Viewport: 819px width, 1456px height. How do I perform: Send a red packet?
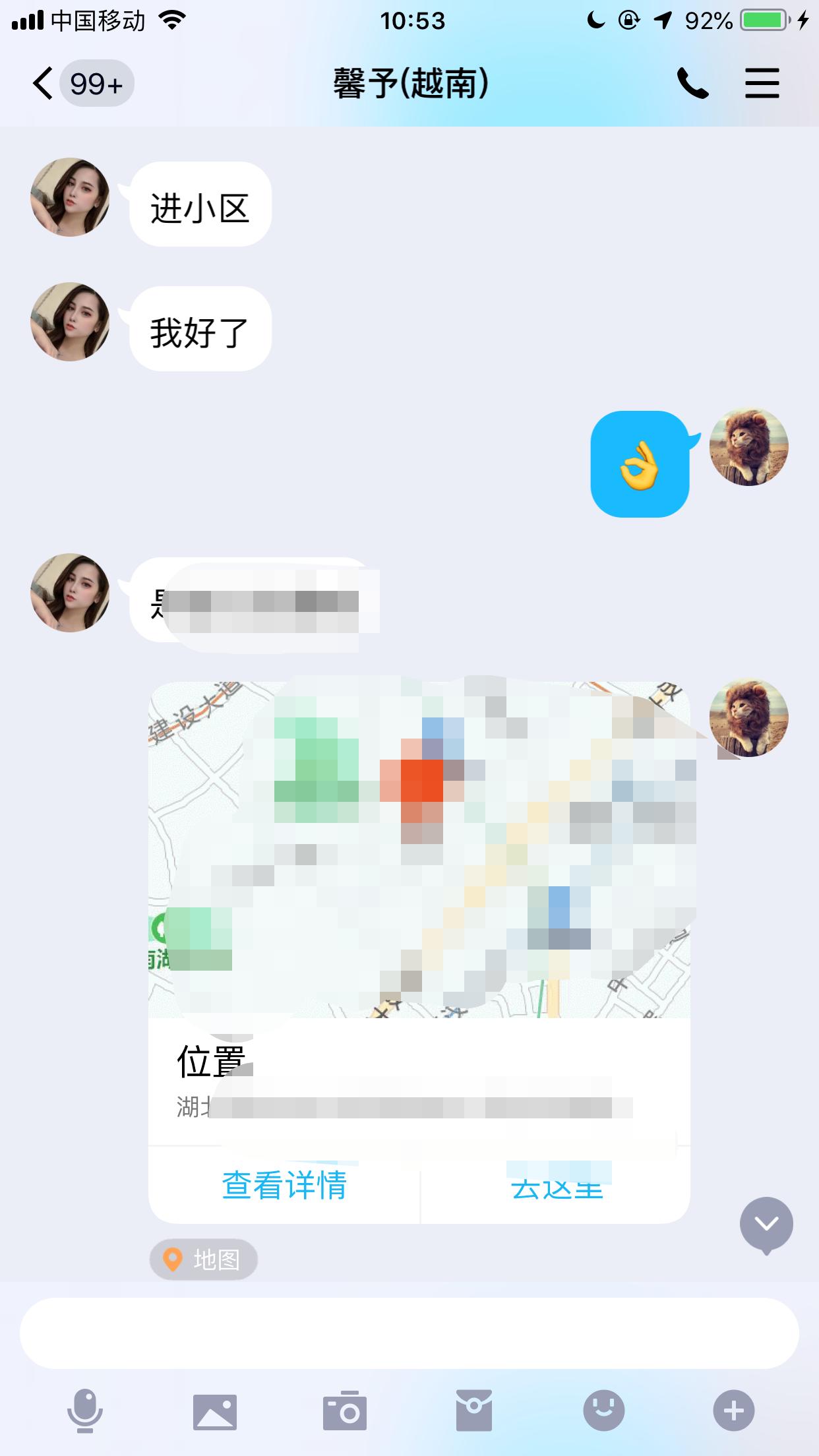(x=474, y=1411)
